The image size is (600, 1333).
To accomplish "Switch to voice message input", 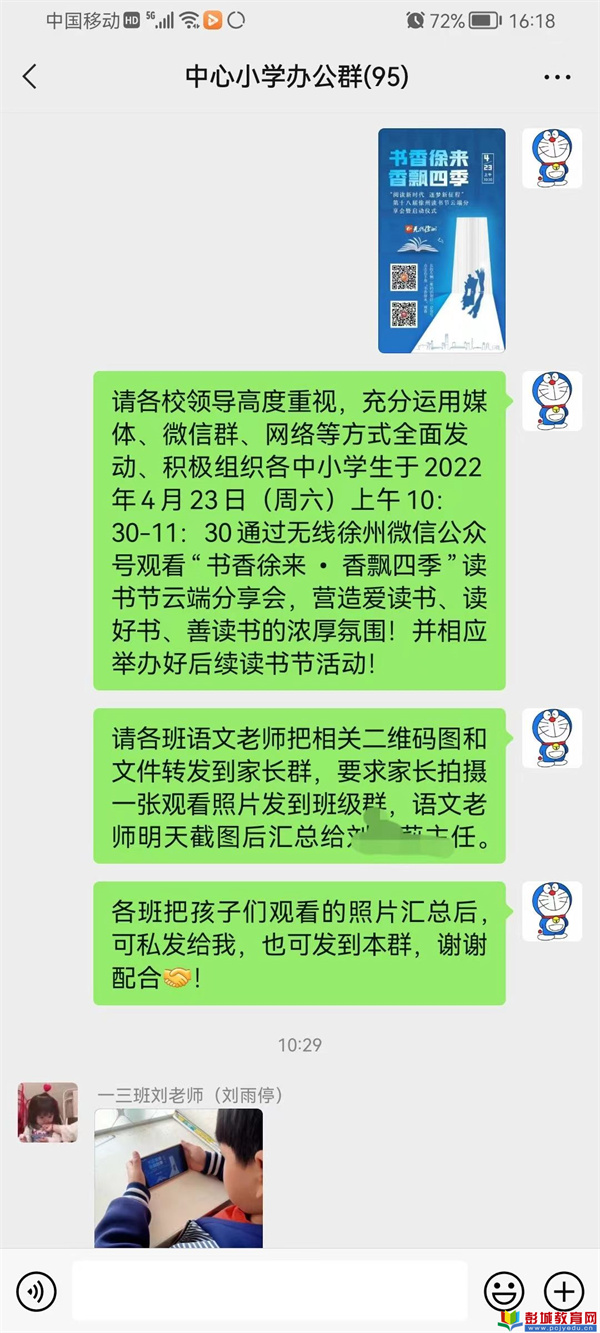I will point(37,1292).
